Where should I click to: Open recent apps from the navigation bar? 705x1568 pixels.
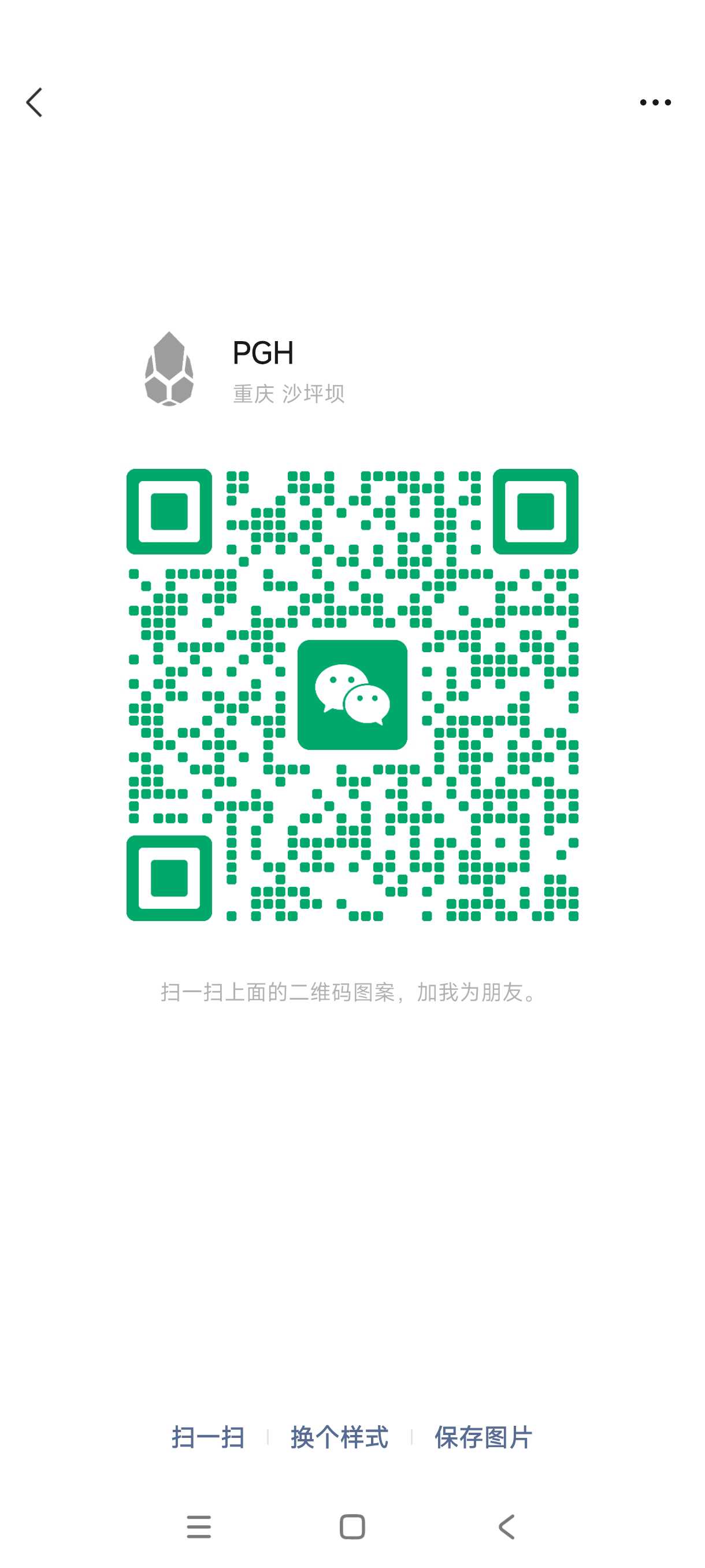point(199,1526)
